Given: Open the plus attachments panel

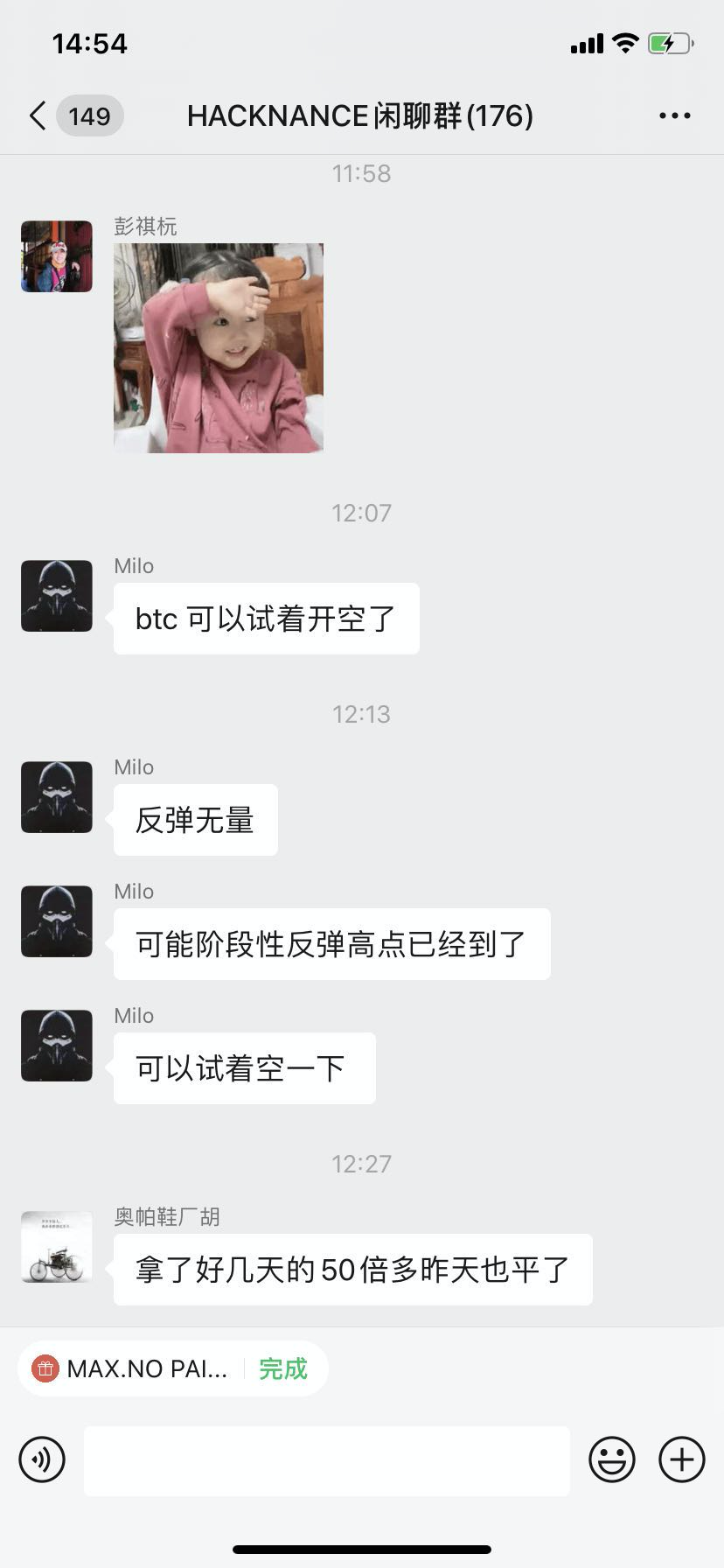Looking at the screenshot, I should coord(682,1459).
